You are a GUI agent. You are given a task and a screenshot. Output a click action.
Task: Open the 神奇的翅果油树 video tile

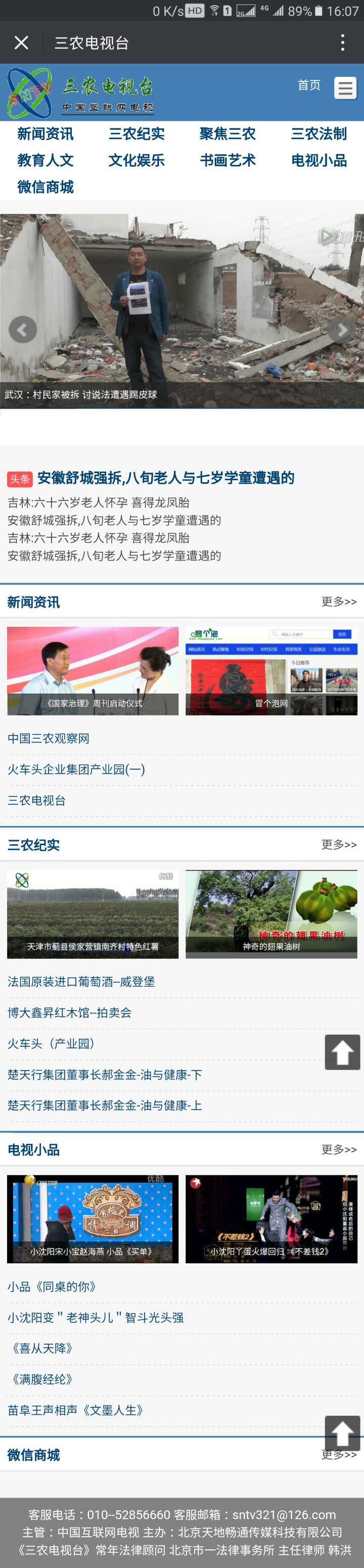click(x=271, y=913)
